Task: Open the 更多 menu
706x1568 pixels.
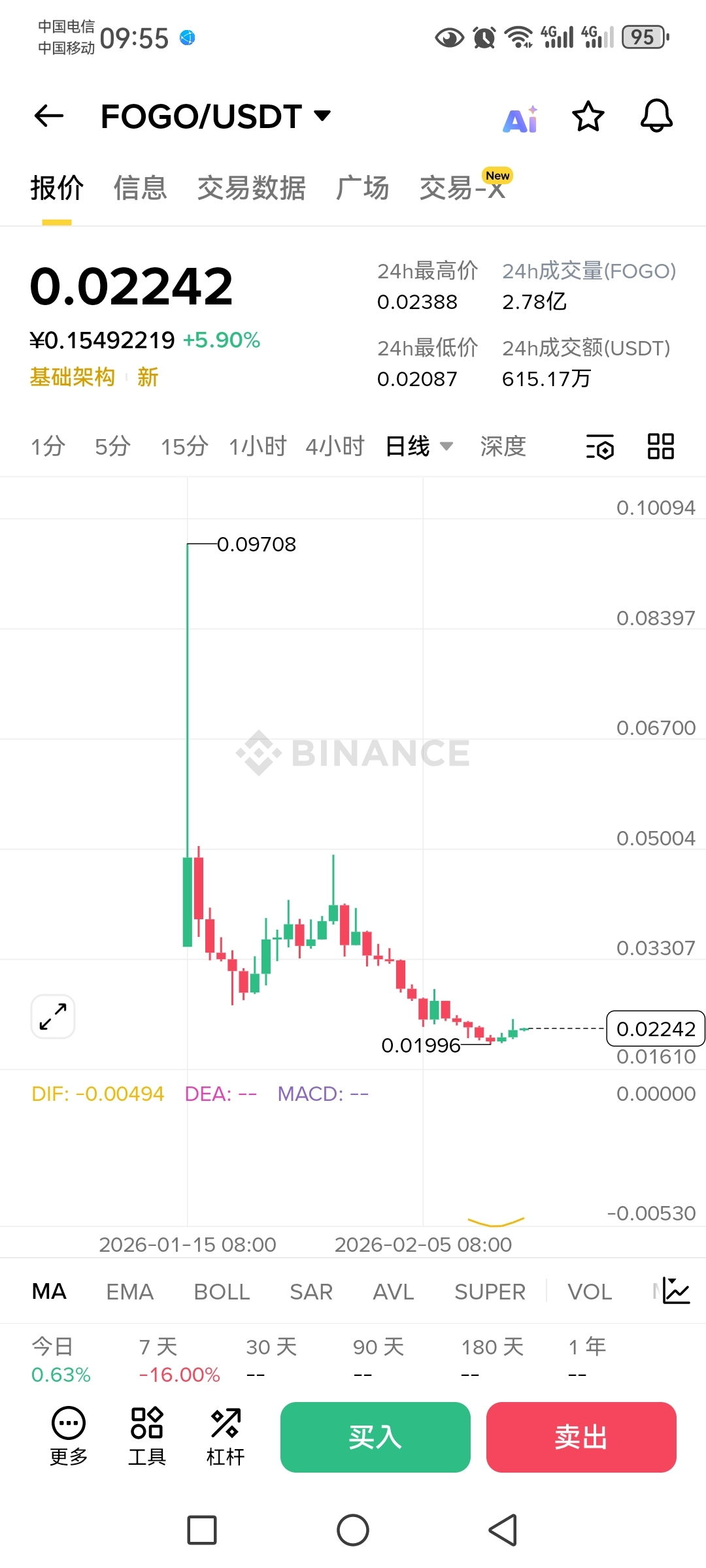Action: pos(69,1436)
